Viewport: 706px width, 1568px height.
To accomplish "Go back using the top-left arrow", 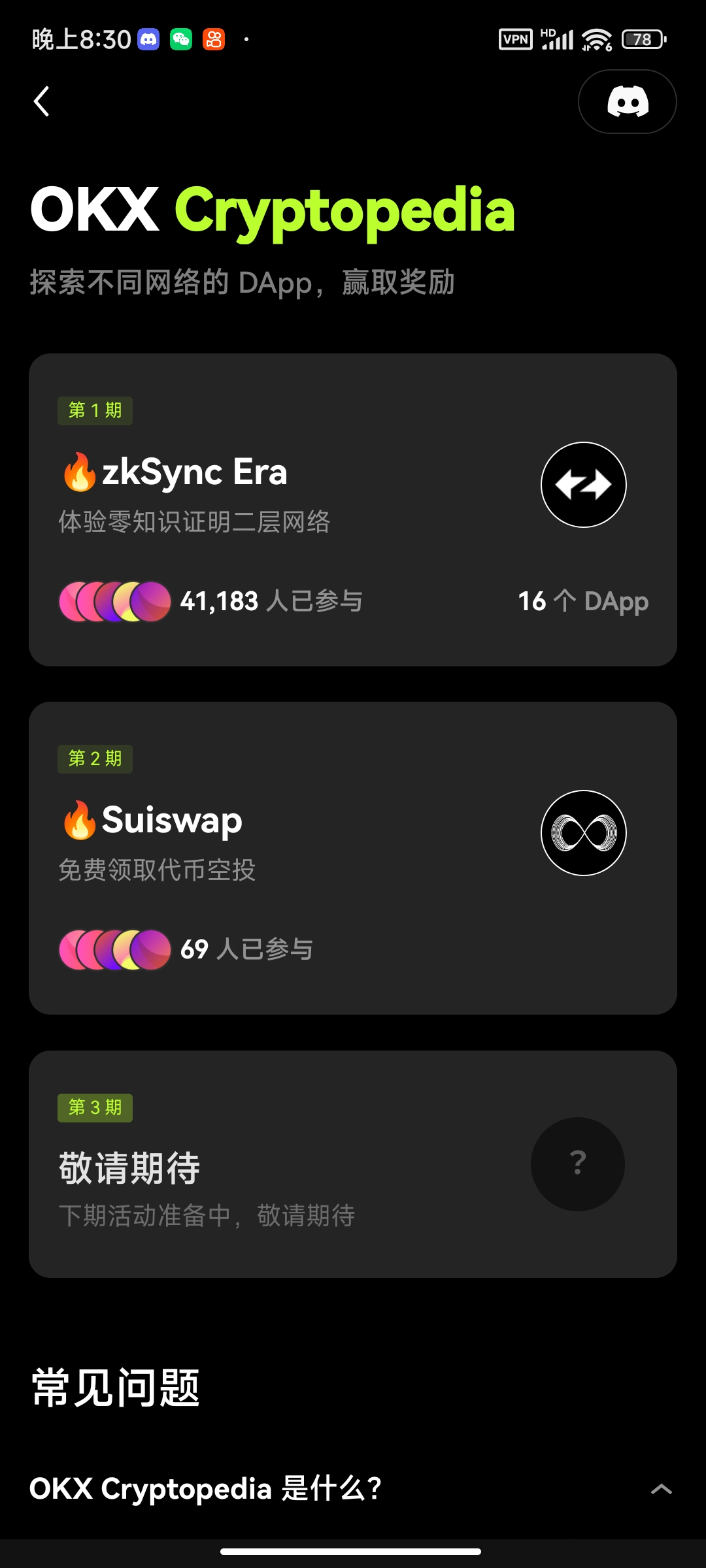I will [42, 102].
